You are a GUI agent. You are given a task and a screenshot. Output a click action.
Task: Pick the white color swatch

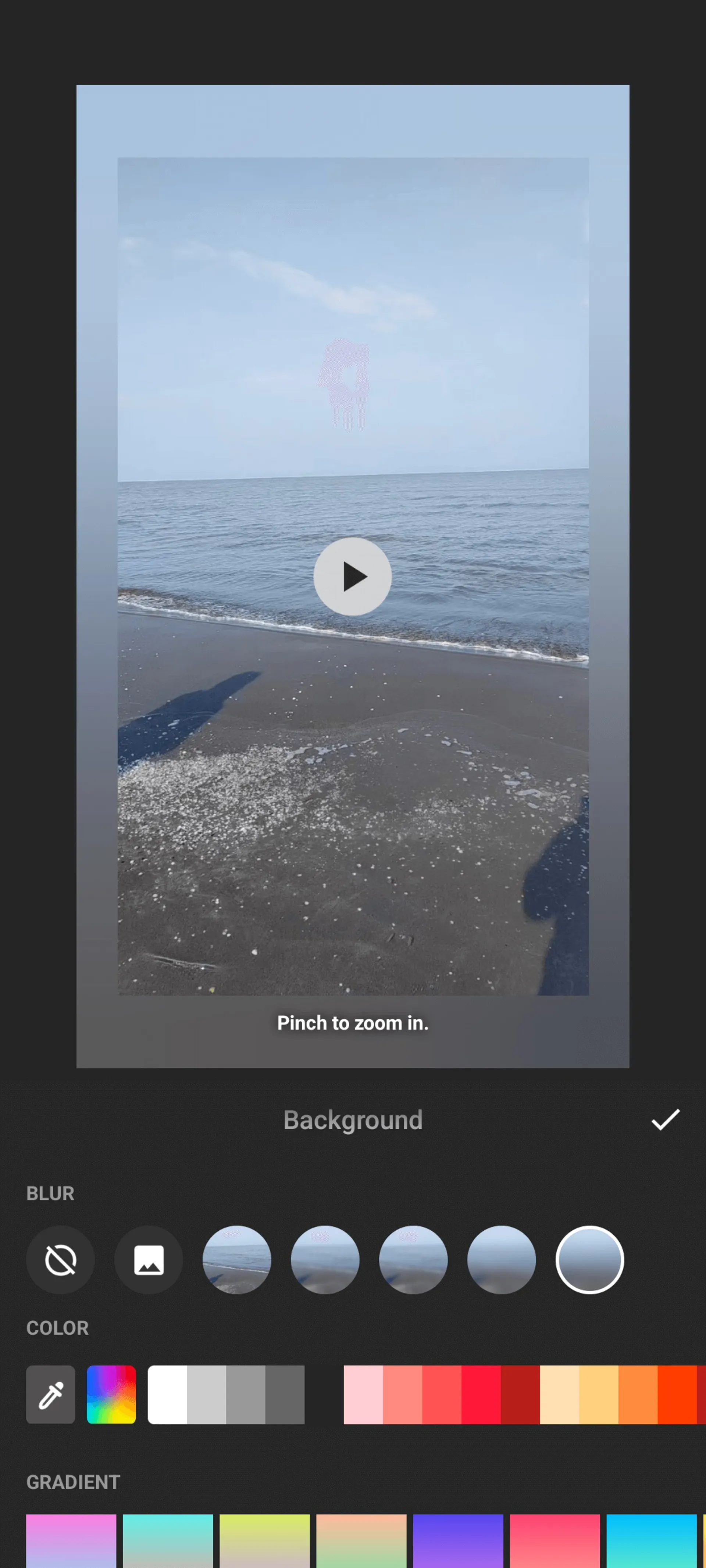[x=167, y=1394]
